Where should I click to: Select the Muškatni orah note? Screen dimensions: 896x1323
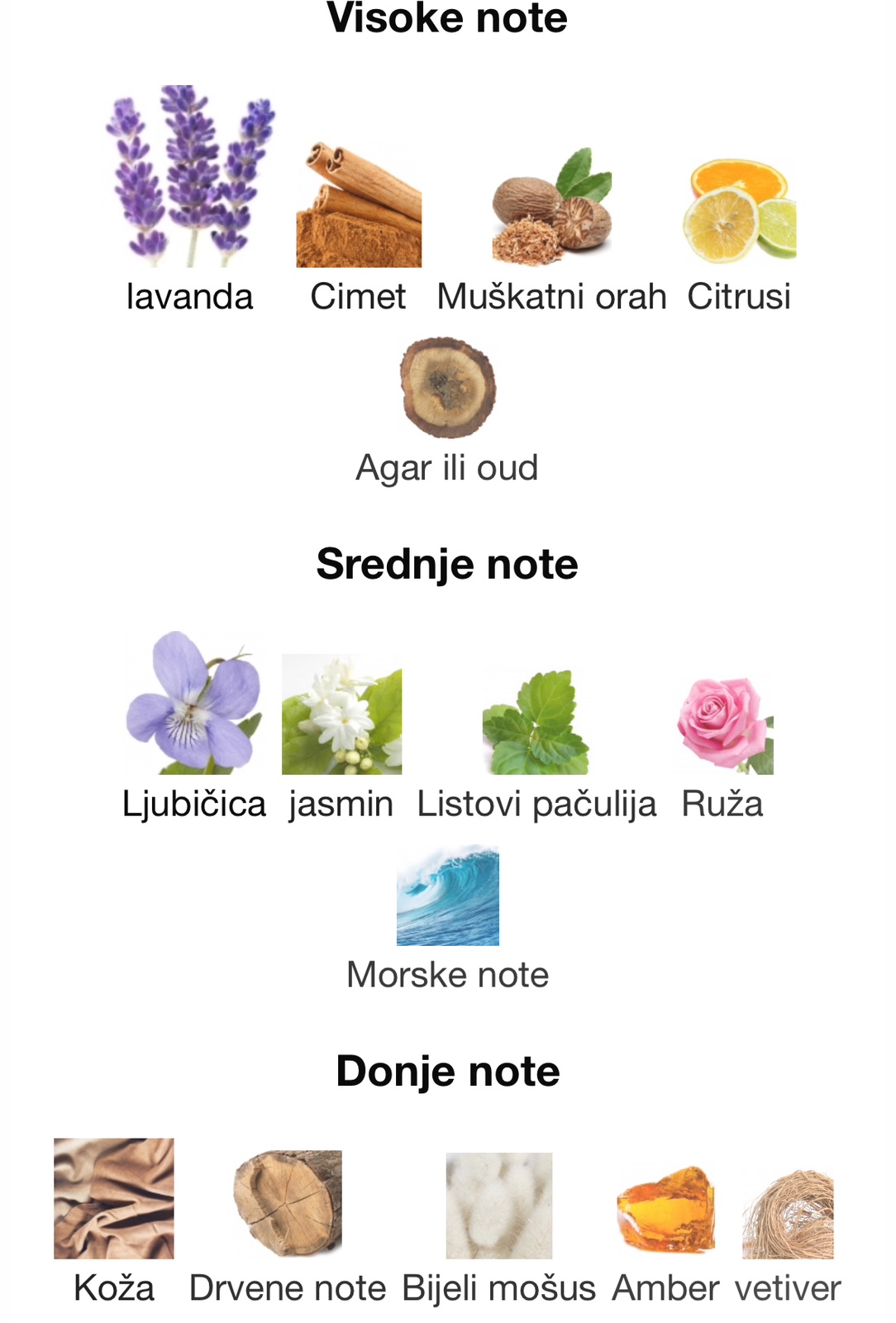click(x=551, y=207)
